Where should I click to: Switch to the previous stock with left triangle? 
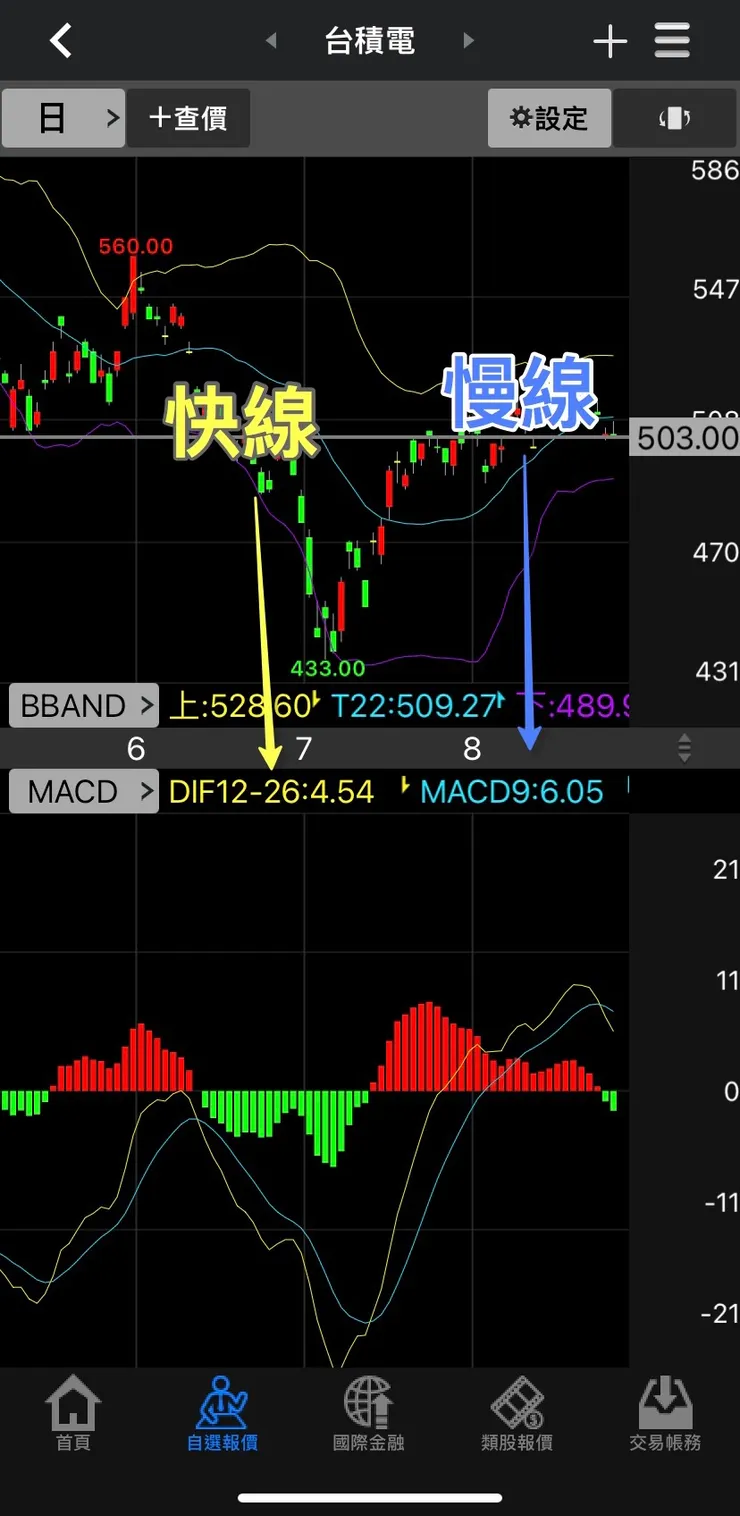coord(271,41)
